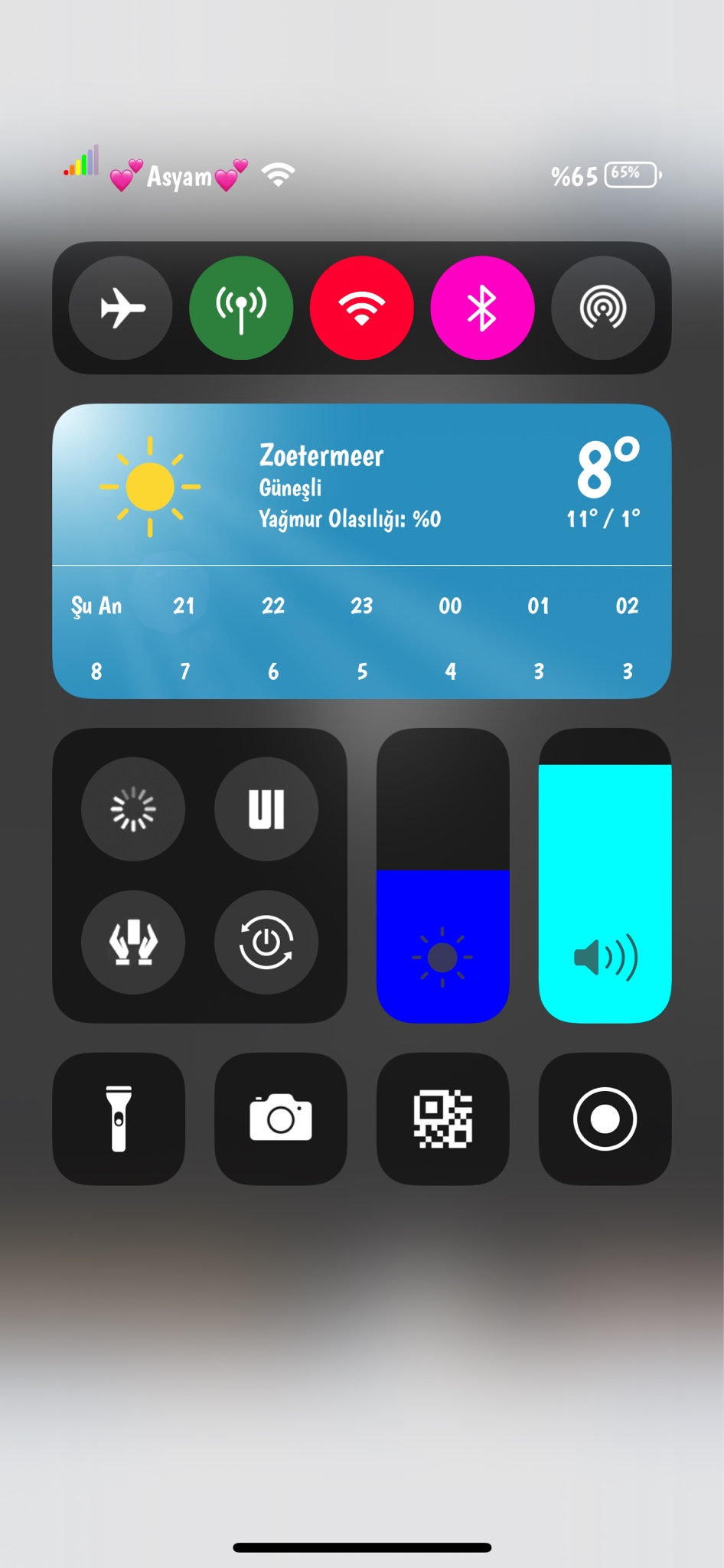The height and width of the screenshot is (1568, 724).
Task: Tap the UI cache toggle
Action: pyautogui.click(x=266, y=808)
